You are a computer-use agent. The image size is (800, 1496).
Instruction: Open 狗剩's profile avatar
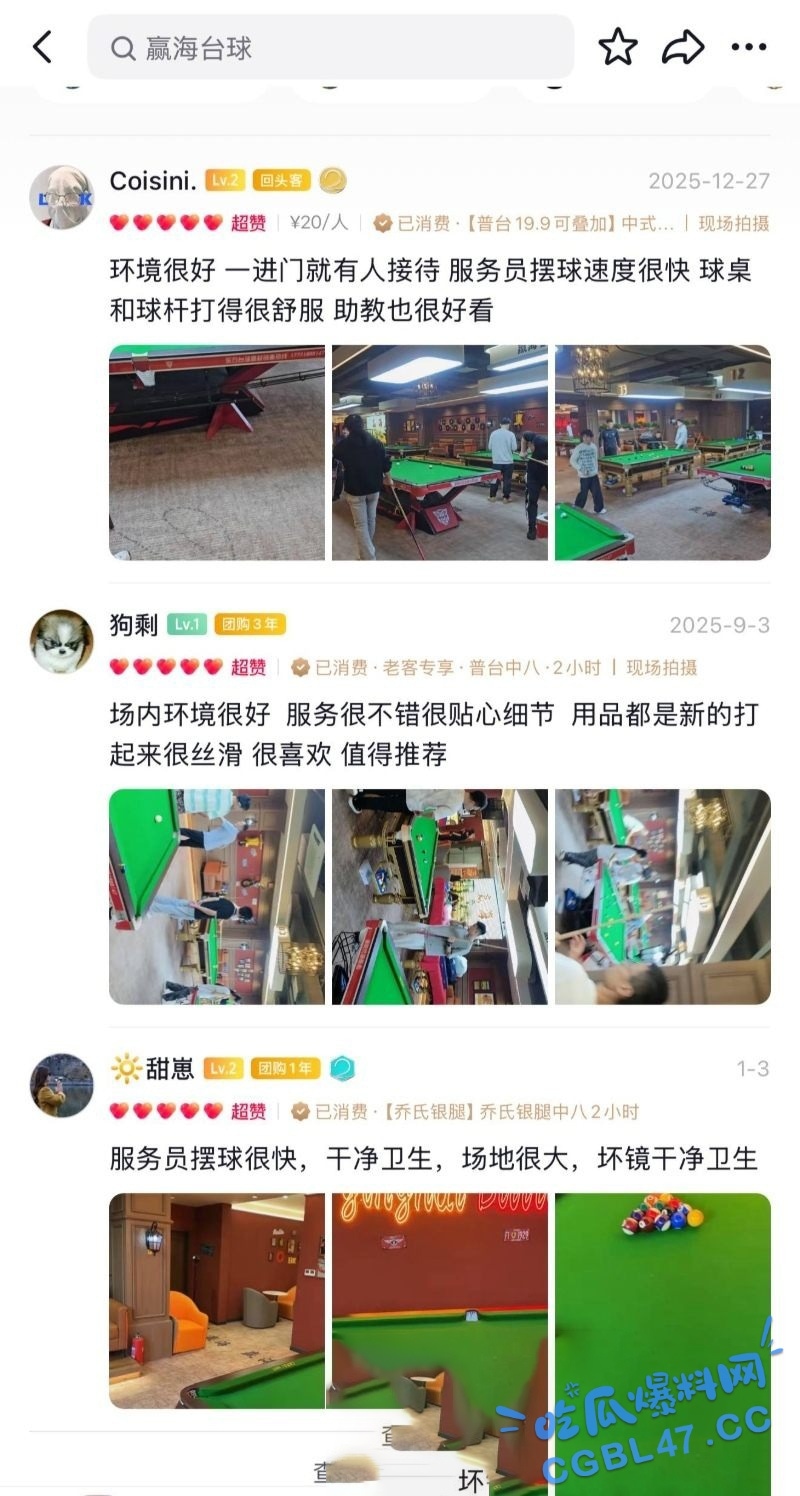click(x=62, y=641)
